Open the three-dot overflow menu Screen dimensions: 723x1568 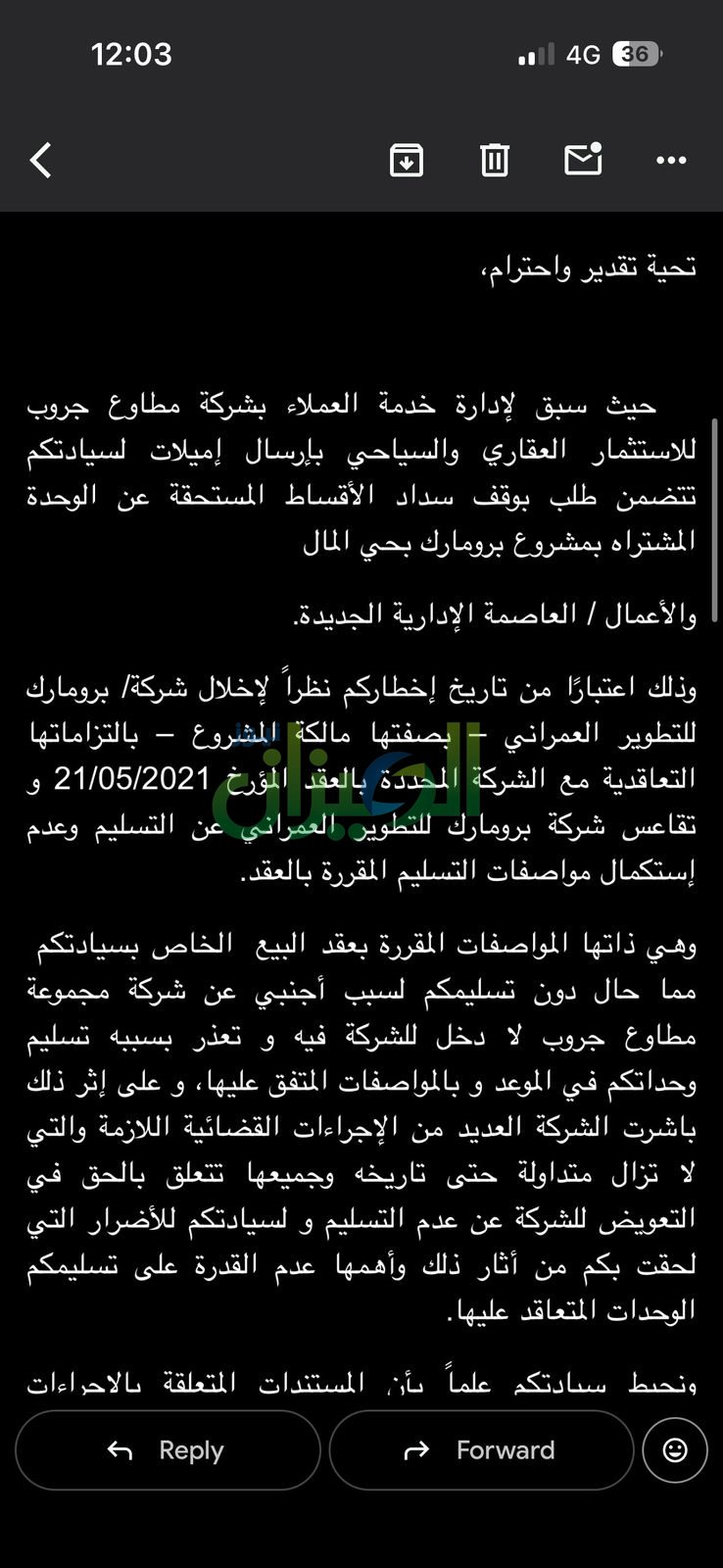(x=671, y=160)
